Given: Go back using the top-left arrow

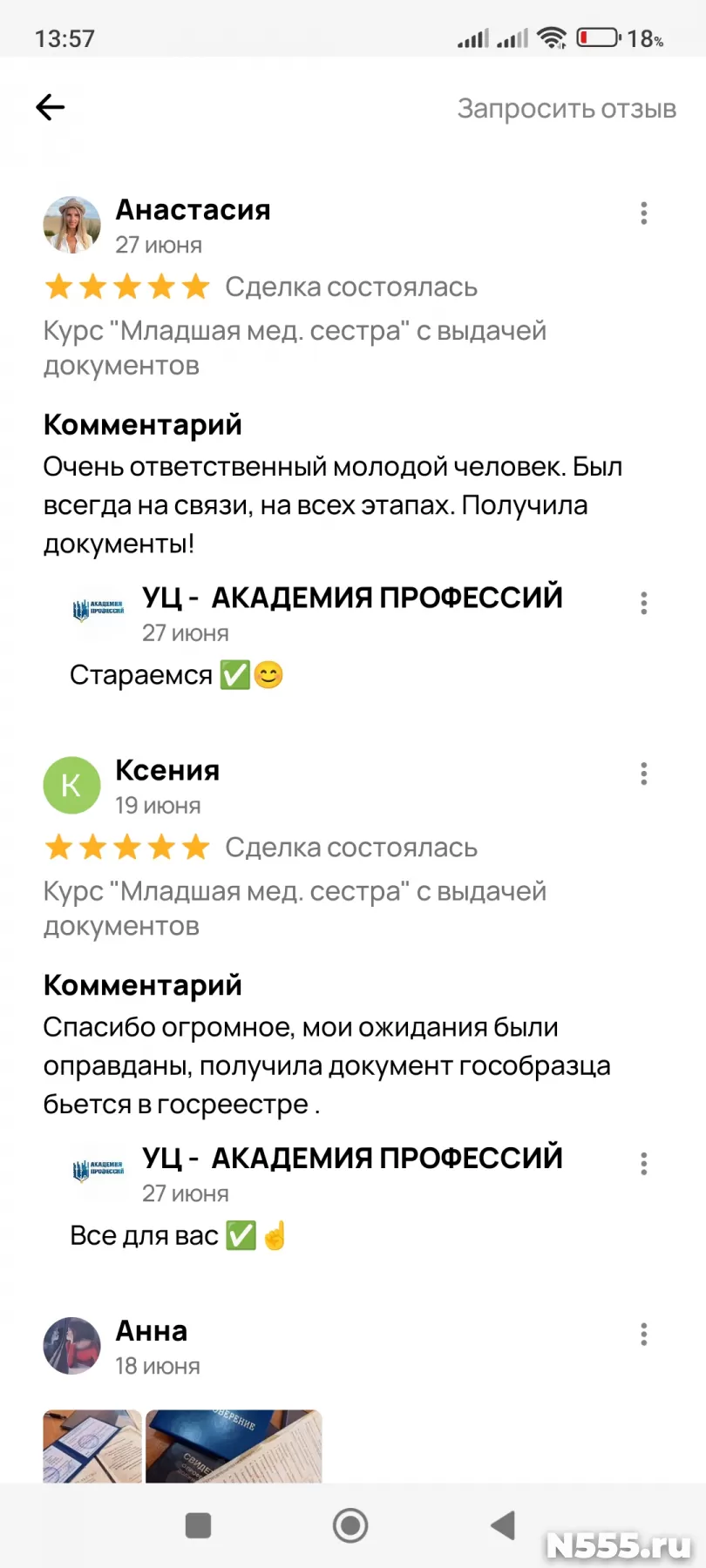Looking at the screenshot, I should pos(51,107).
